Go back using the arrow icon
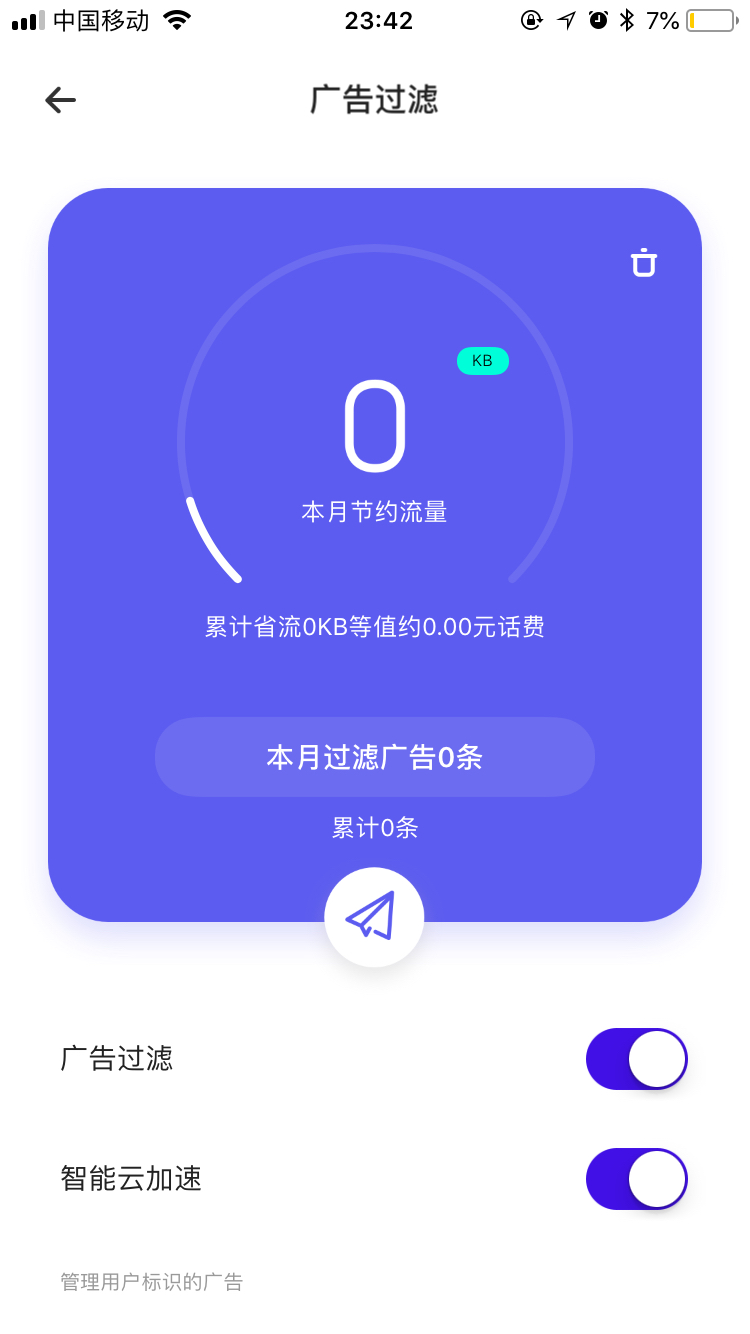The image size is (750, 1334). click(x=60, y=100)
